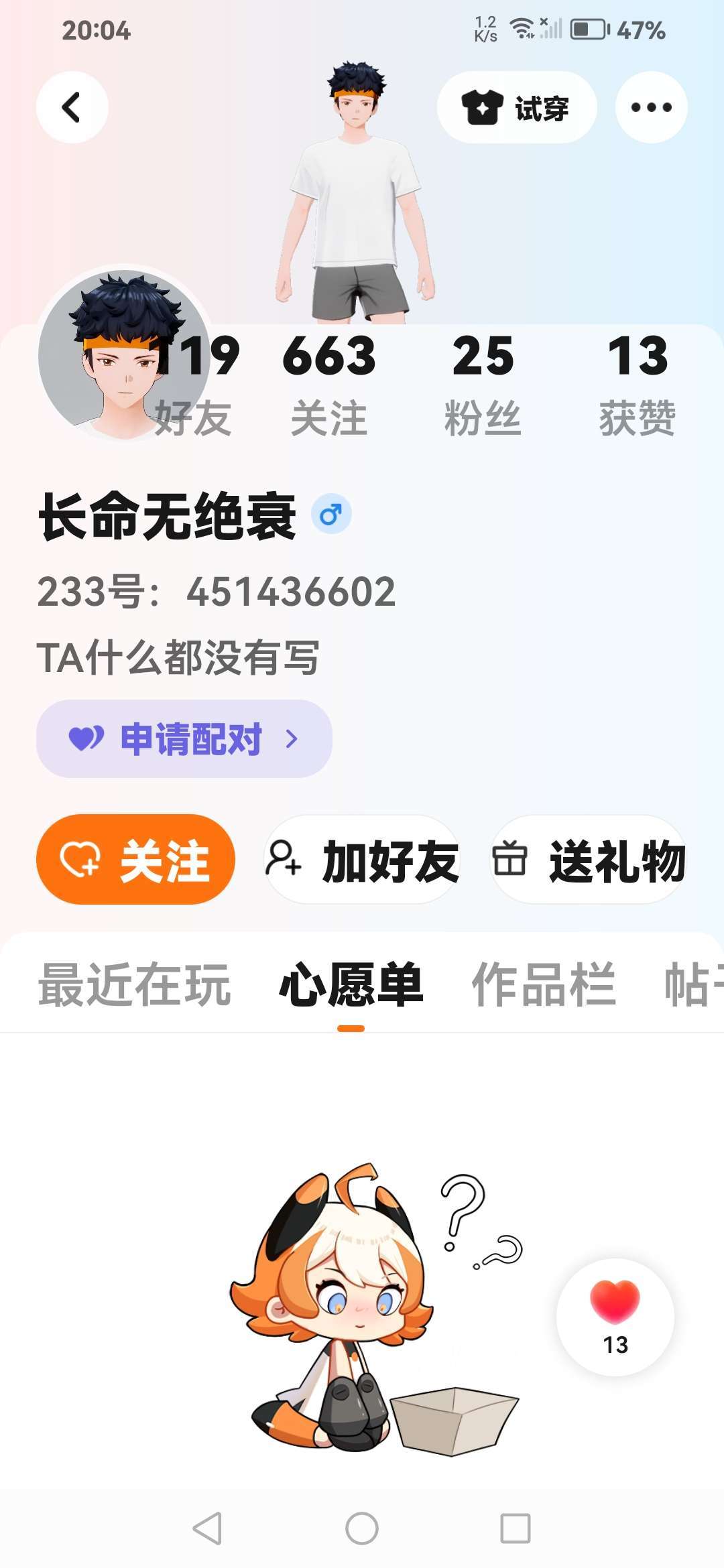The width and height of the screenshot is (724, 1568).
Task: Tap 申请配对 to request pairing
Action: coord(184,739)
